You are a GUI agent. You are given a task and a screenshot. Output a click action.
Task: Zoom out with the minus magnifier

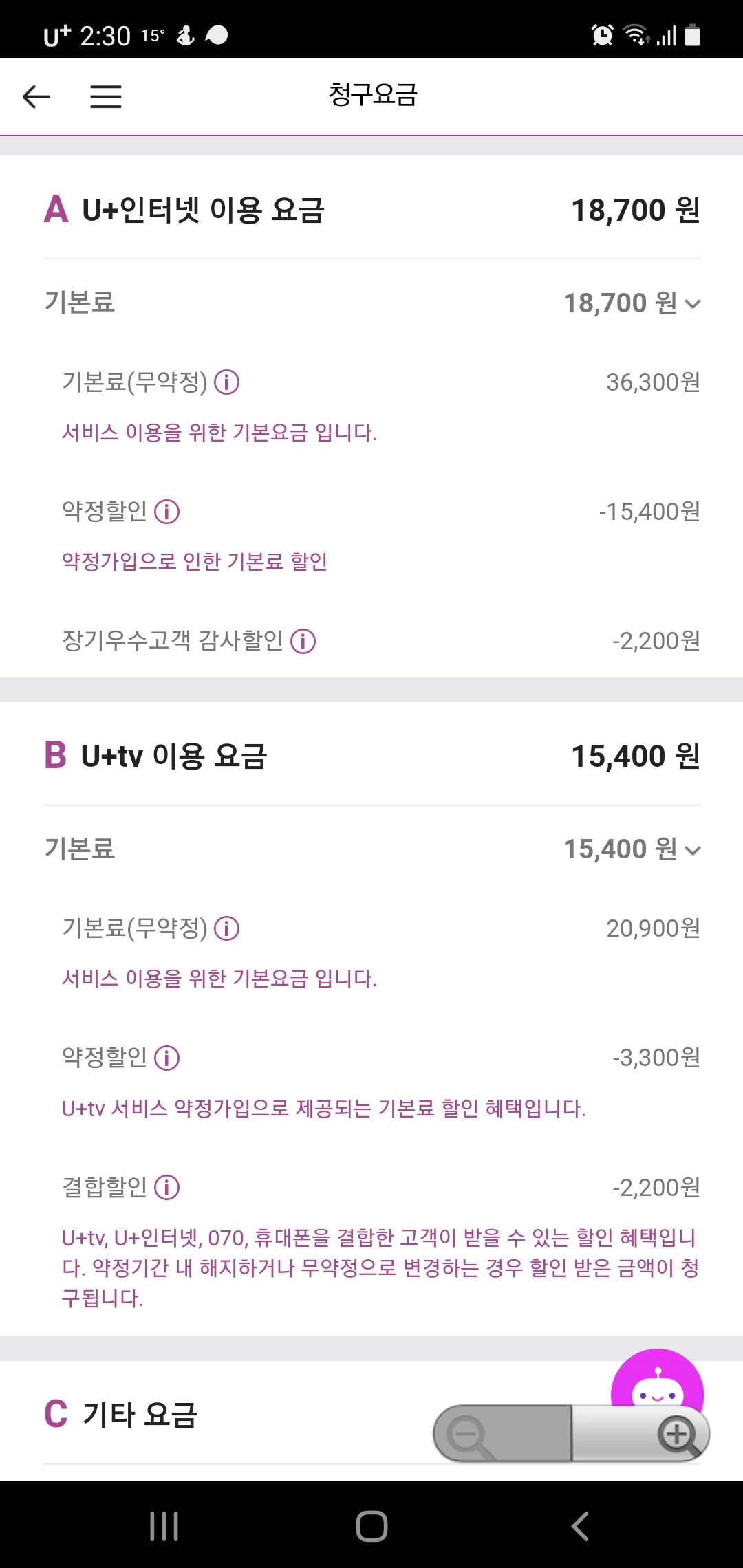point(502,1433)
